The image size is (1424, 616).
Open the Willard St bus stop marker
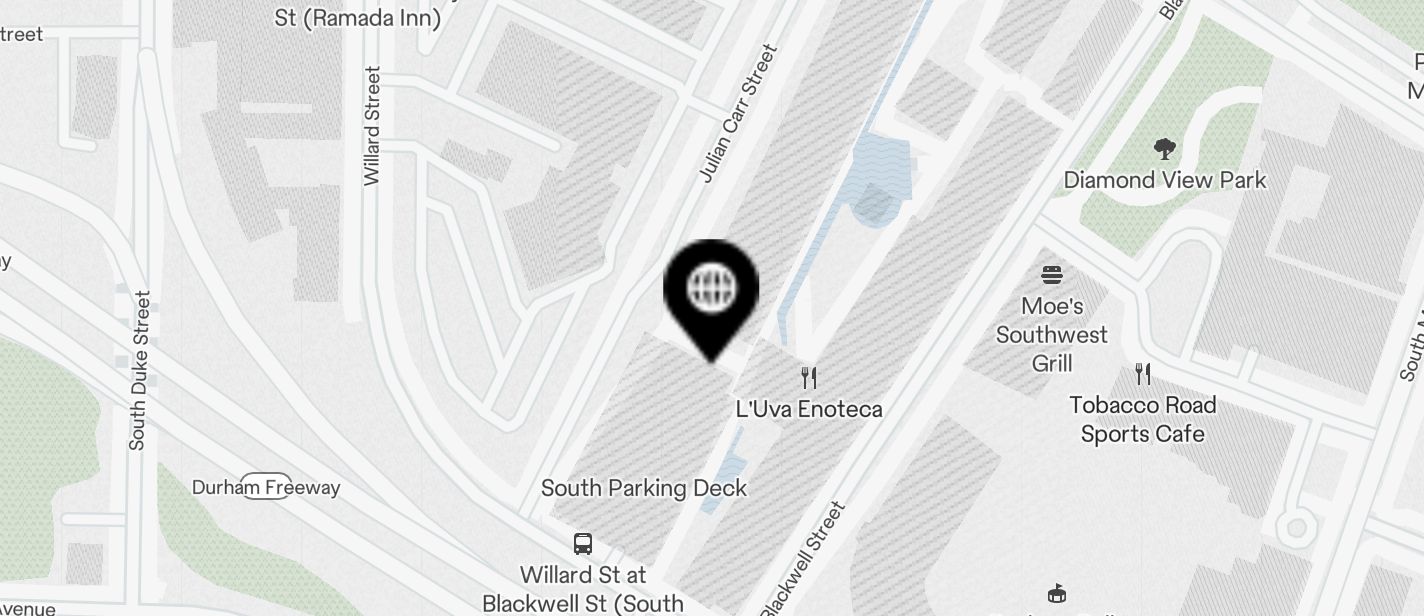(x=583, y=544)
